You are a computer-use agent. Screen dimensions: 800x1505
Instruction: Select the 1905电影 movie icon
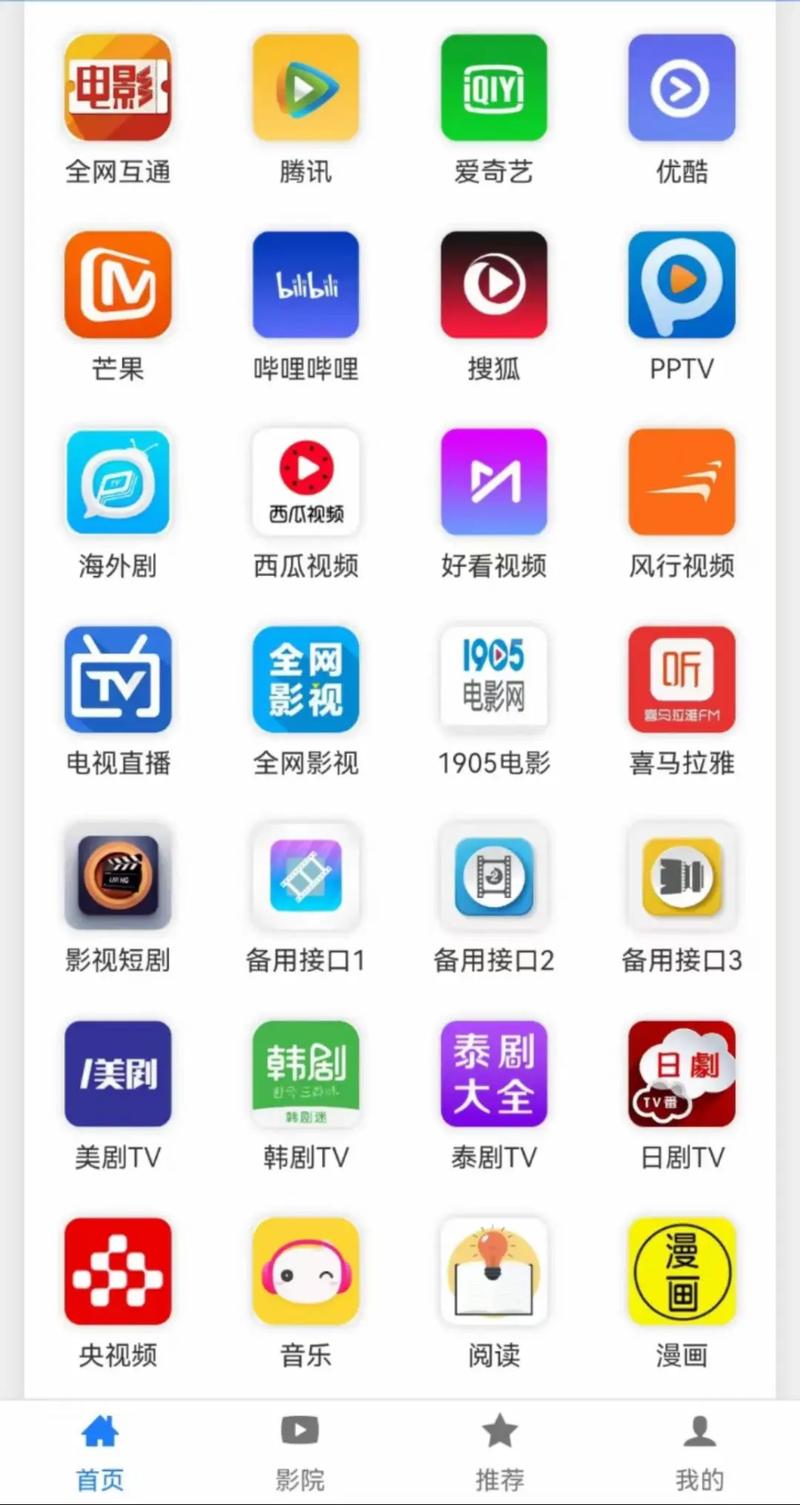coord(494,678)
